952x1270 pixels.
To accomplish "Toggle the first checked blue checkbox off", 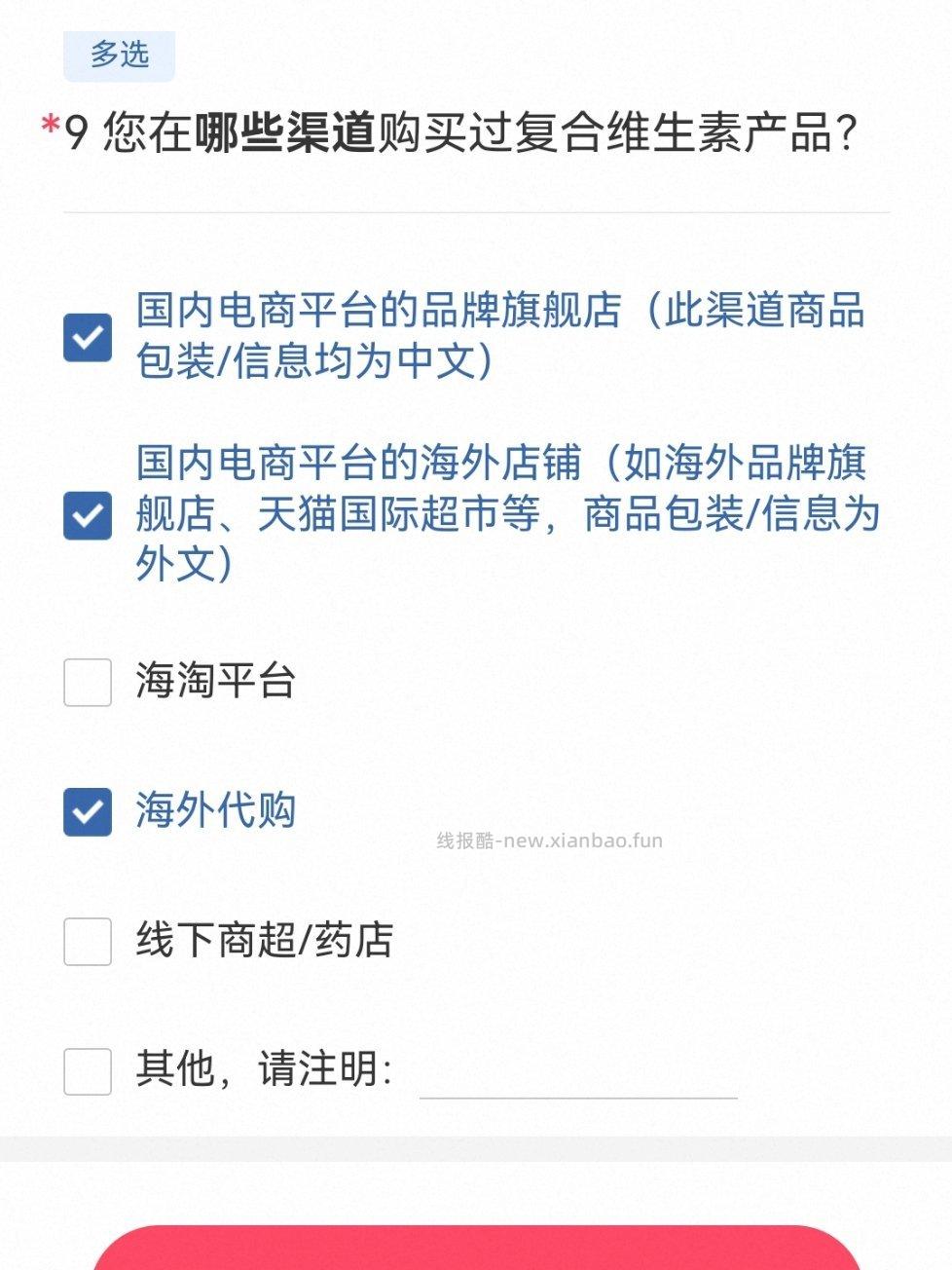I will coord(87,337).
